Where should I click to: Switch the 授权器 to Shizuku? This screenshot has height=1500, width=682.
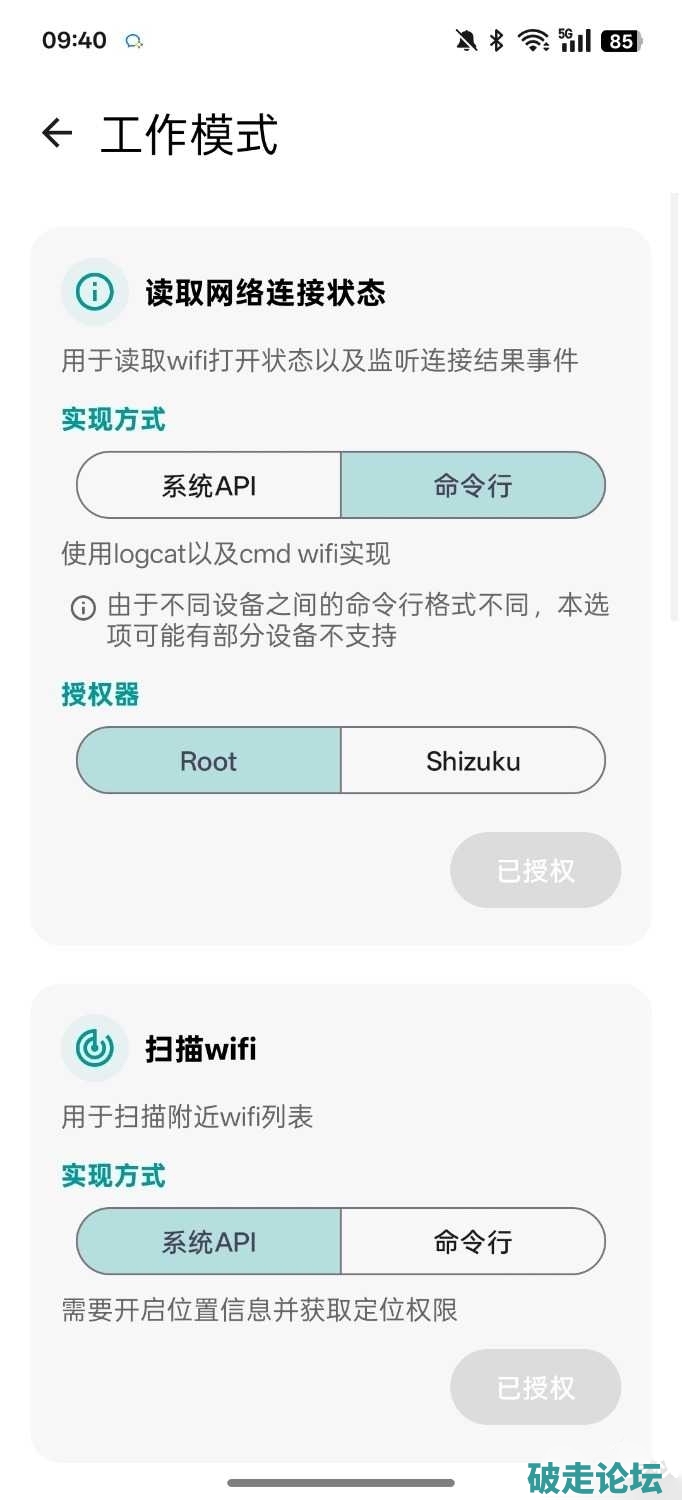[473, 761]
